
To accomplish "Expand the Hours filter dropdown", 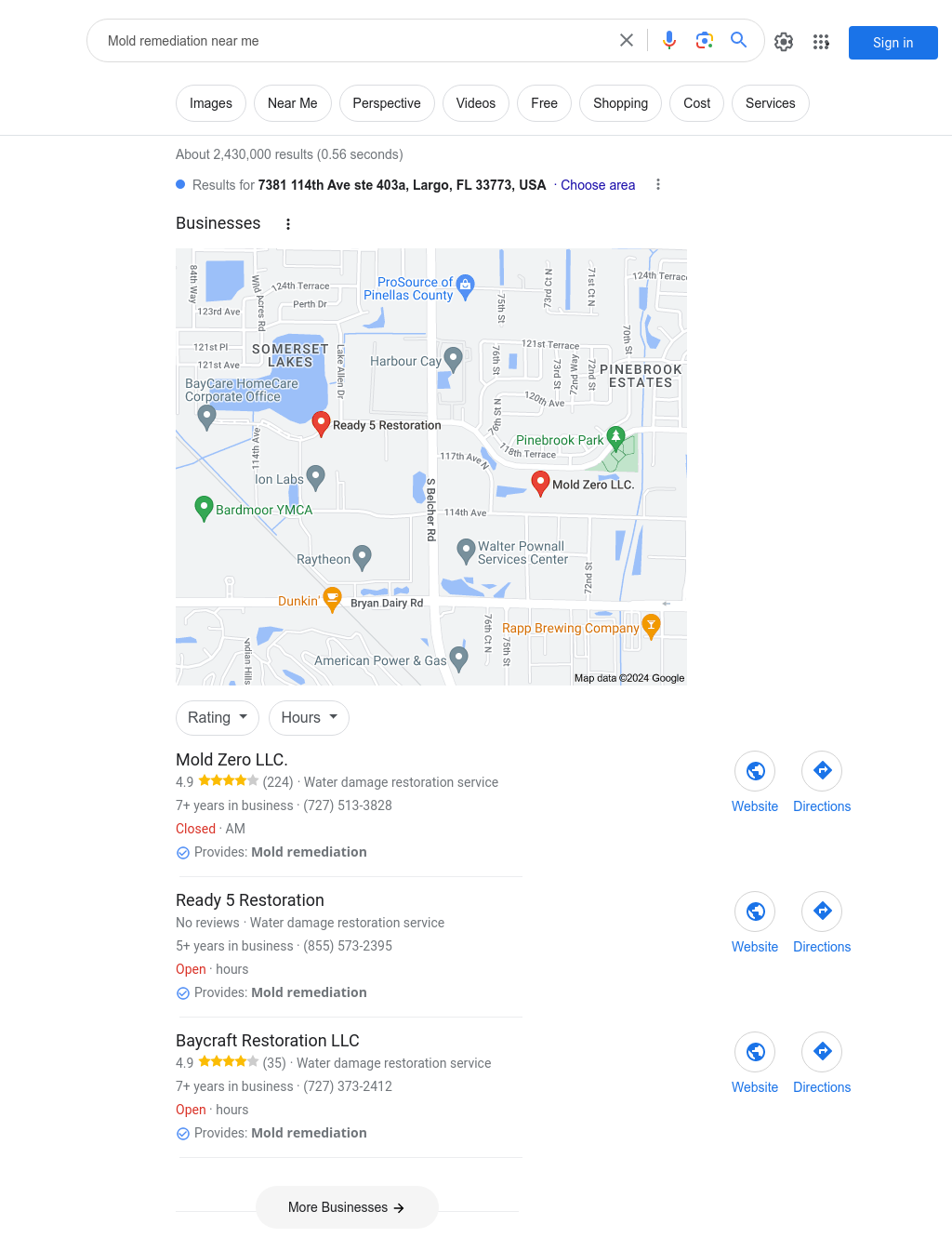I will point(309,717).
